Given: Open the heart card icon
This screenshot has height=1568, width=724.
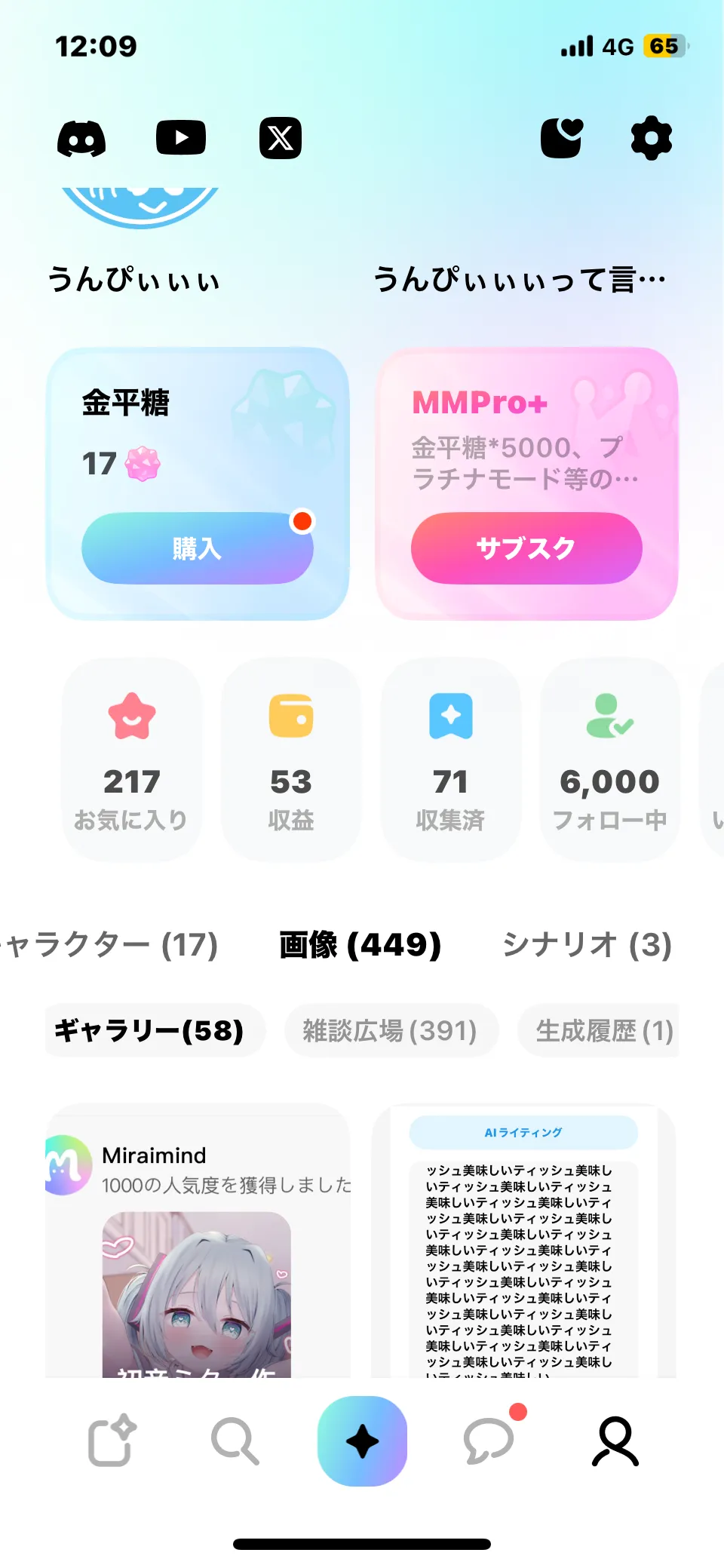Looking at the screenshot, I should [562, 138].
